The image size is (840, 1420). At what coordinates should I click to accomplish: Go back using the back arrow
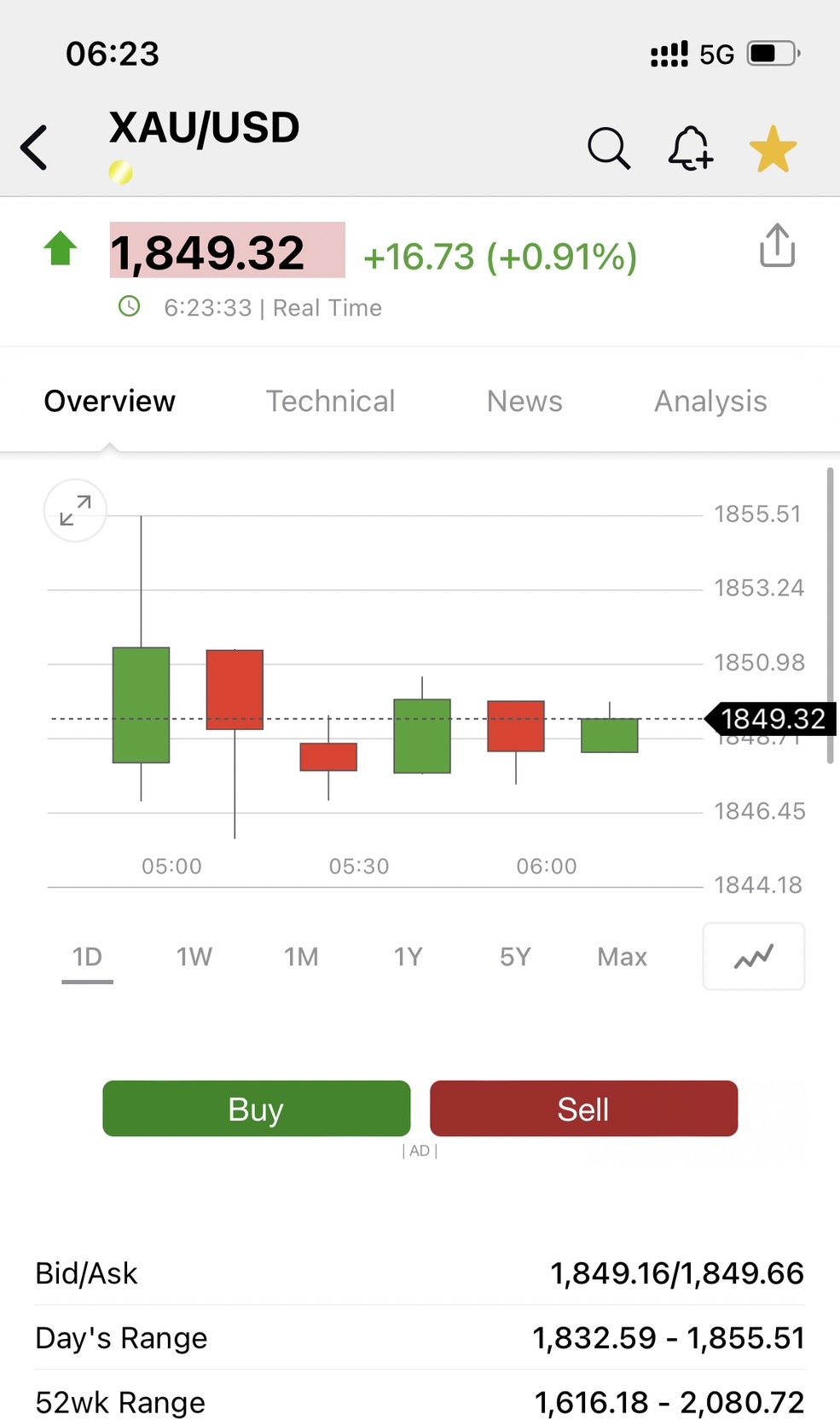pos(34,148)
